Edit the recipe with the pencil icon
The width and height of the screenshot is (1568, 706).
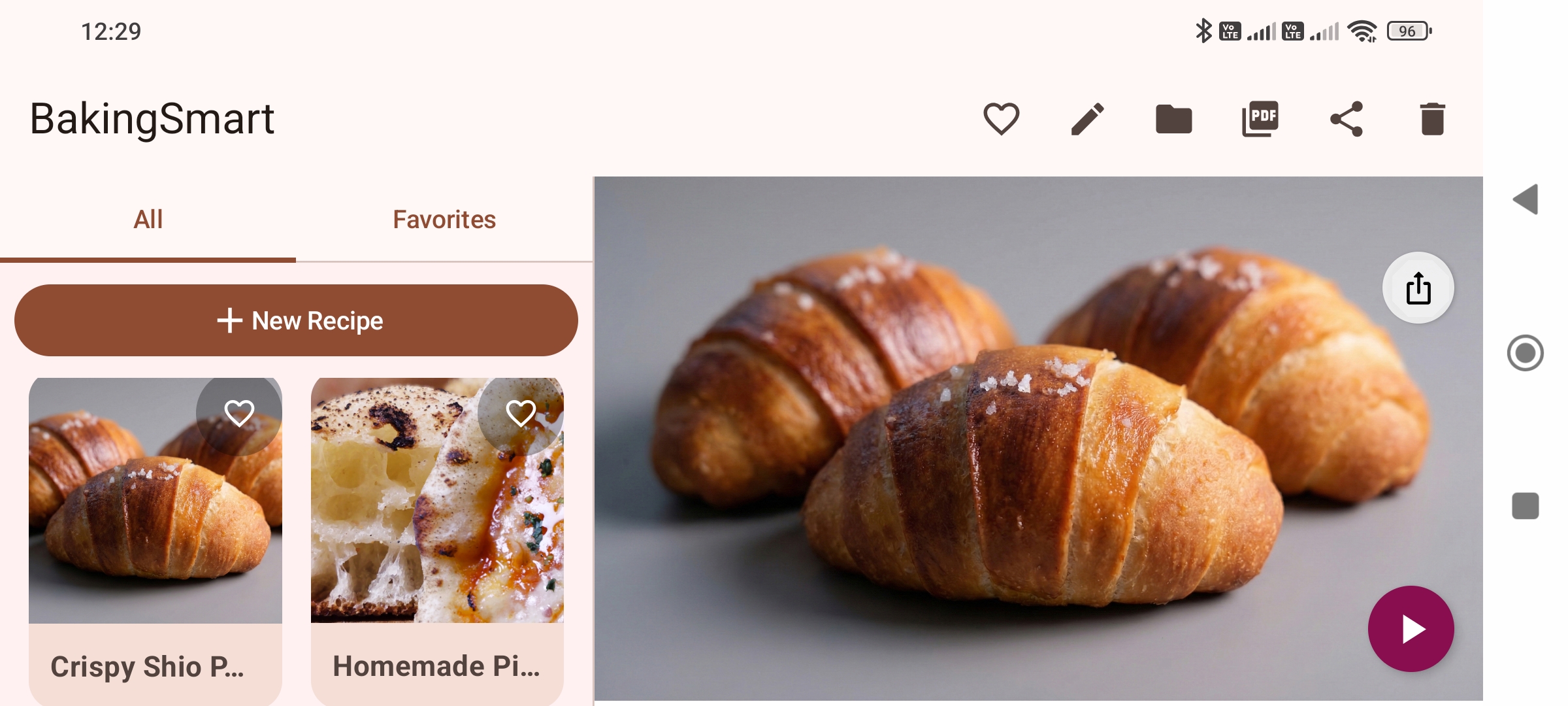(x=1087, y=119)
